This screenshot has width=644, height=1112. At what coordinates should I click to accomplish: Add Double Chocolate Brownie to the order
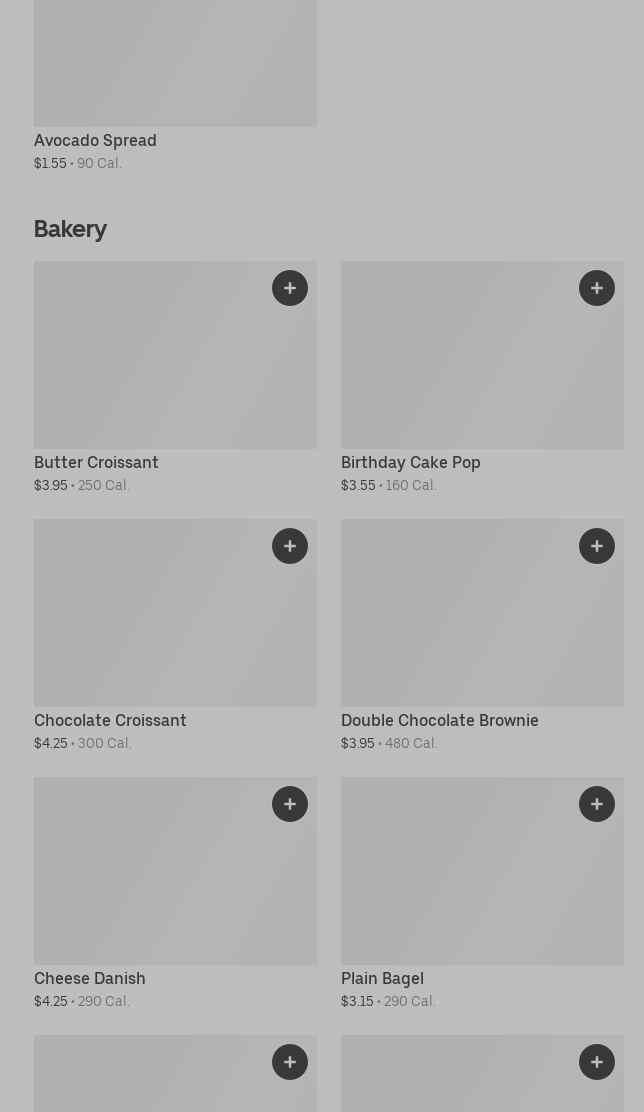tap(597, 546)
